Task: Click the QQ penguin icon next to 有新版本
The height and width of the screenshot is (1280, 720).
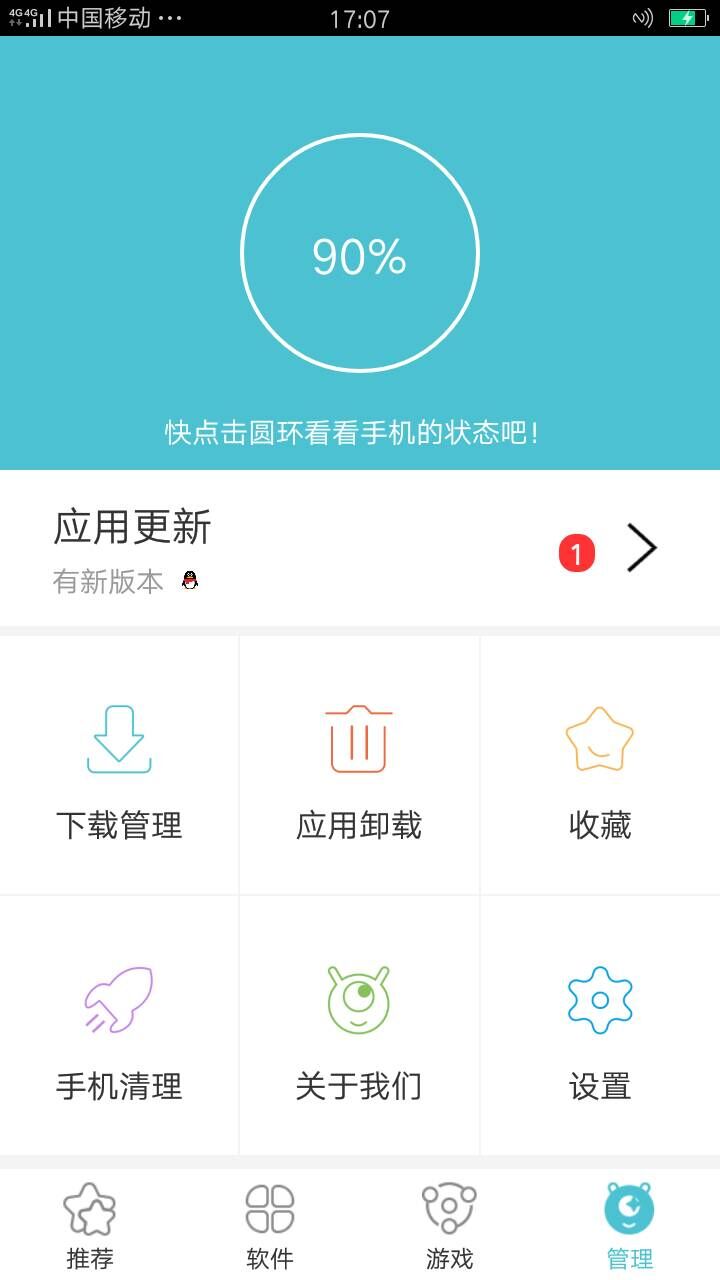Action: click(x=189, y=580)
